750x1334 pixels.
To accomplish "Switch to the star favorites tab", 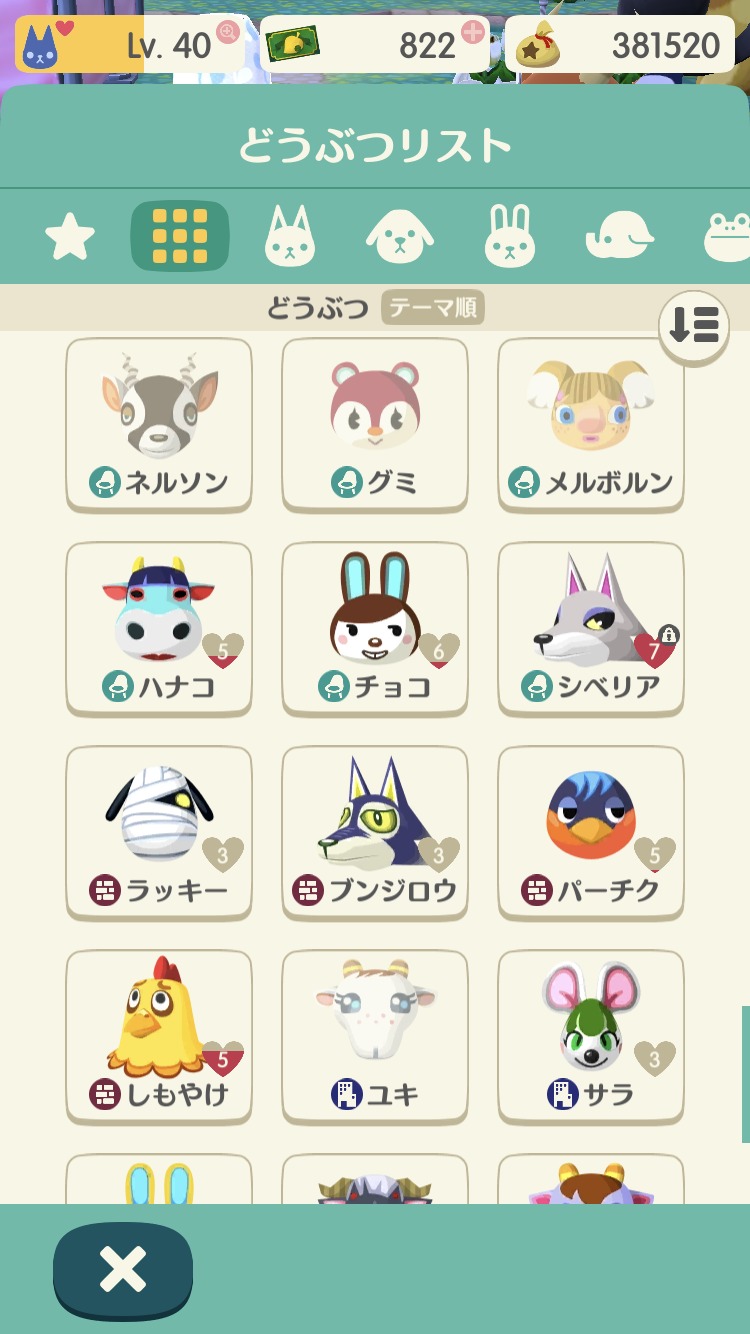I will [70, 238].
